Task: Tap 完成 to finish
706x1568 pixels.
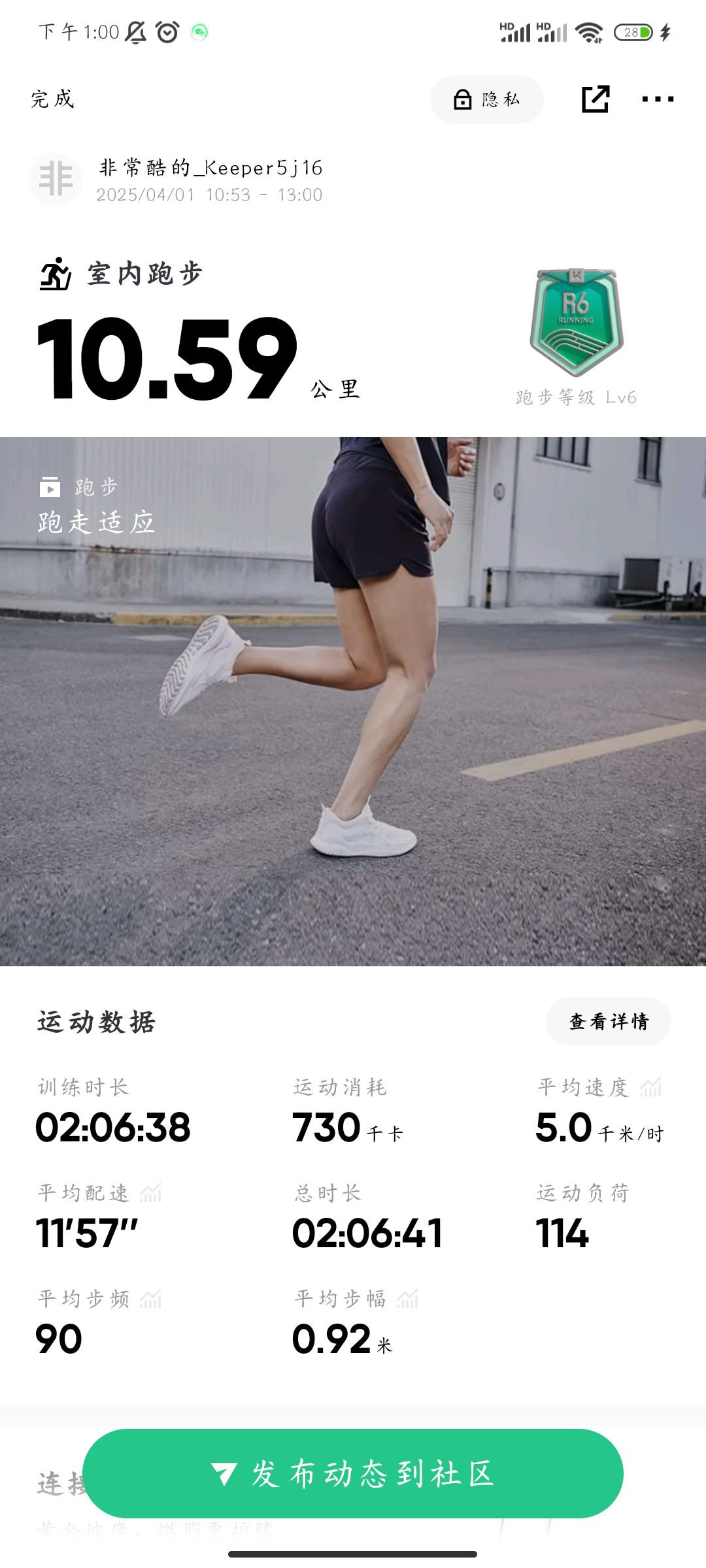Action: (x=52, y=99)
